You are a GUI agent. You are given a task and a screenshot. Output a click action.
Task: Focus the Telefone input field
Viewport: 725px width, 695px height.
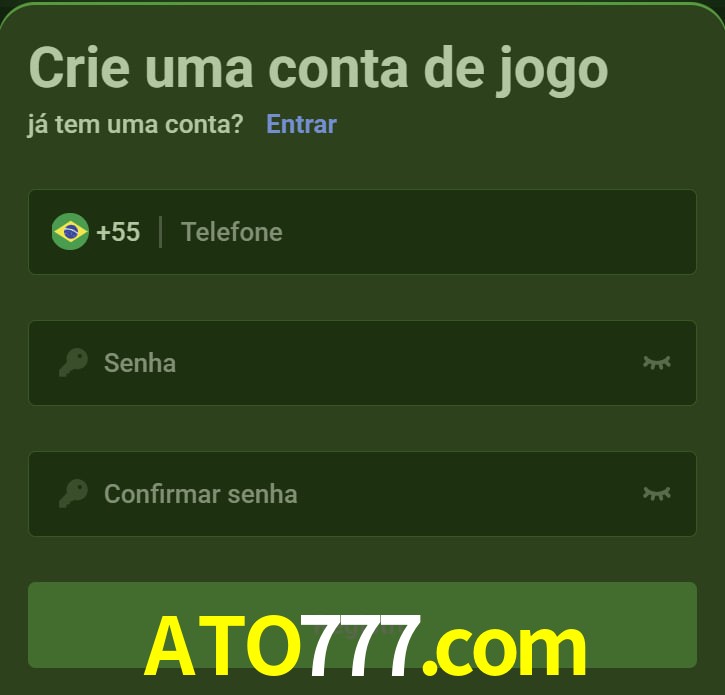[x=420, y=232]
